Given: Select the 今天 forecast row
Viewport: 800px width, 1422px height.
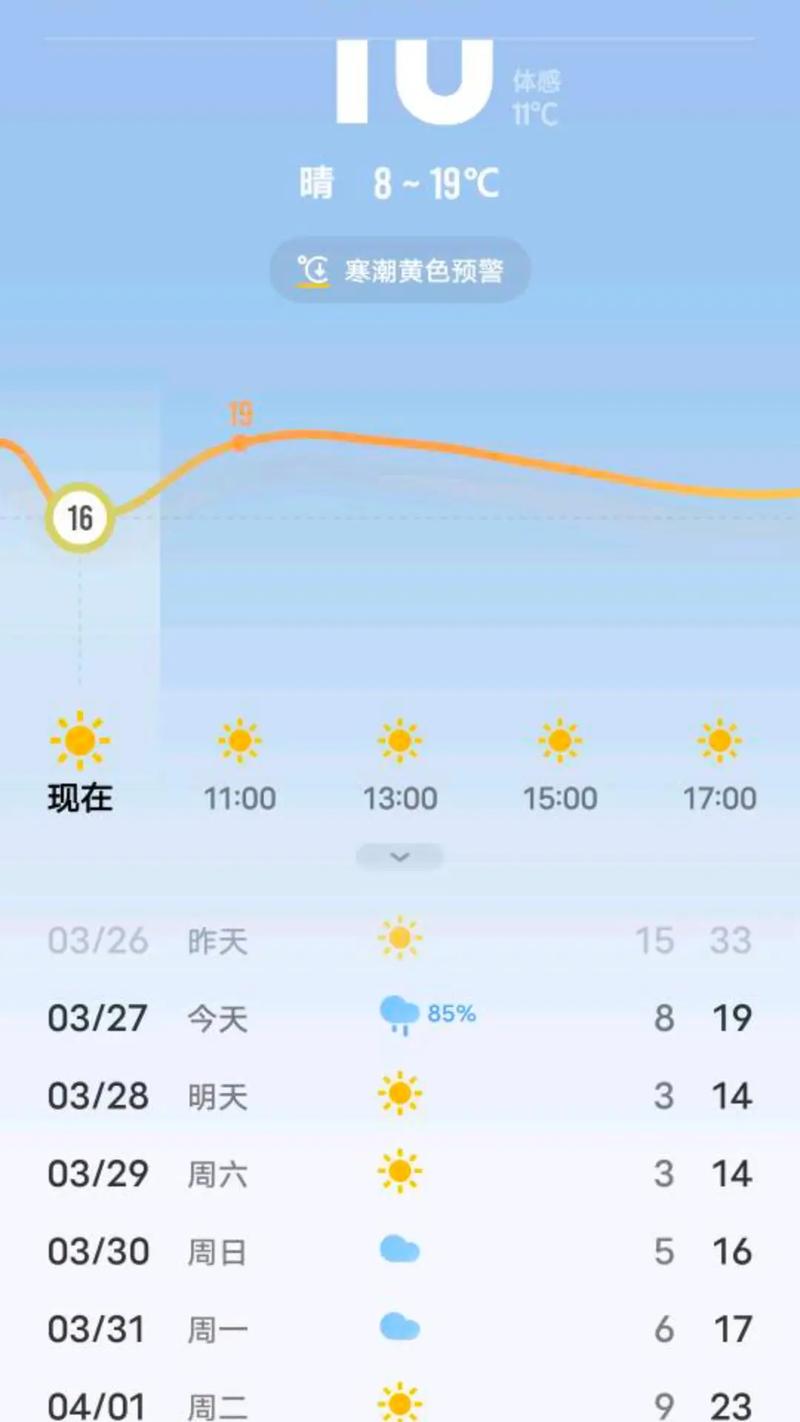Looking at the screenshot, I should [399, 1017].
